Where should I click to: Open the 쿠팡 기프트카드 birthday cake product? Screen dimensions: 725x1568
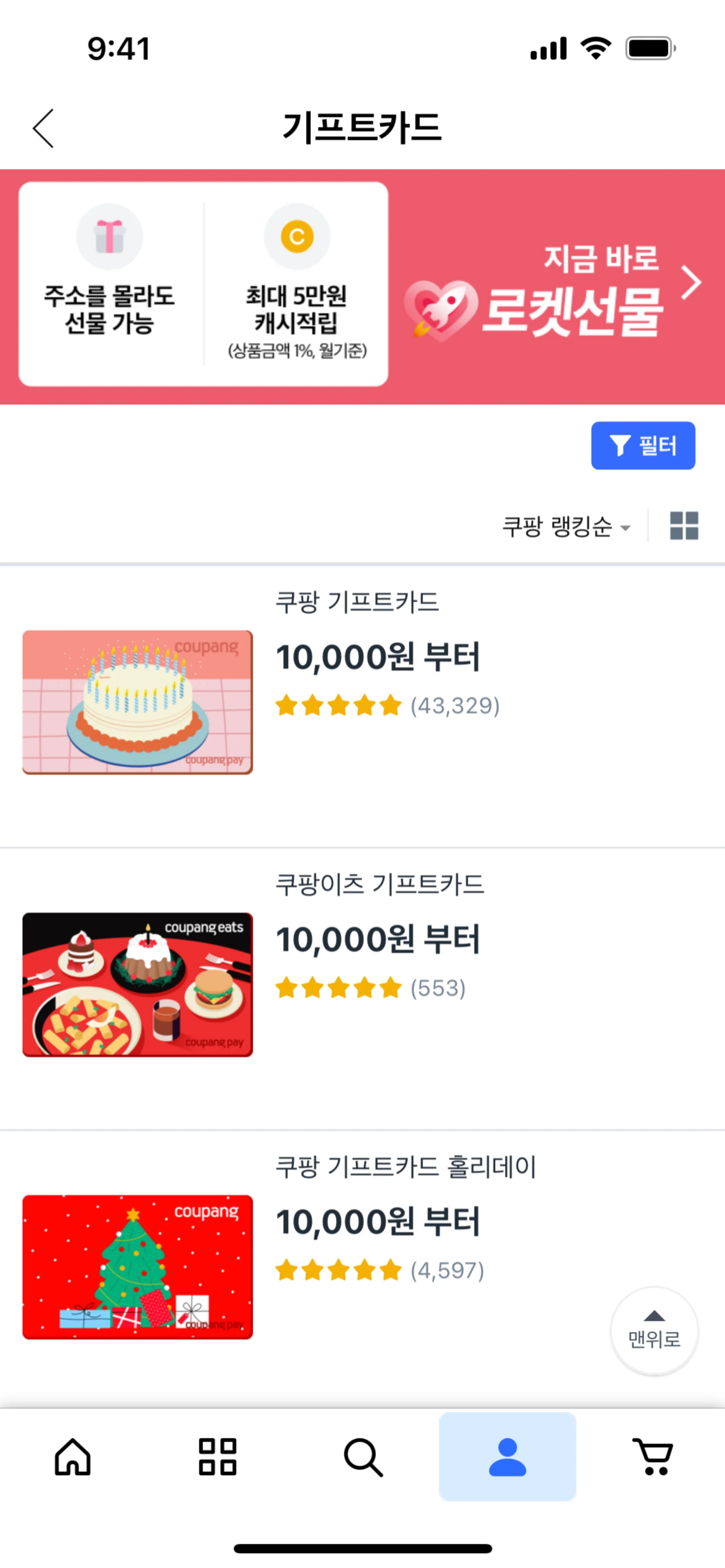click(x=138, y=702)
